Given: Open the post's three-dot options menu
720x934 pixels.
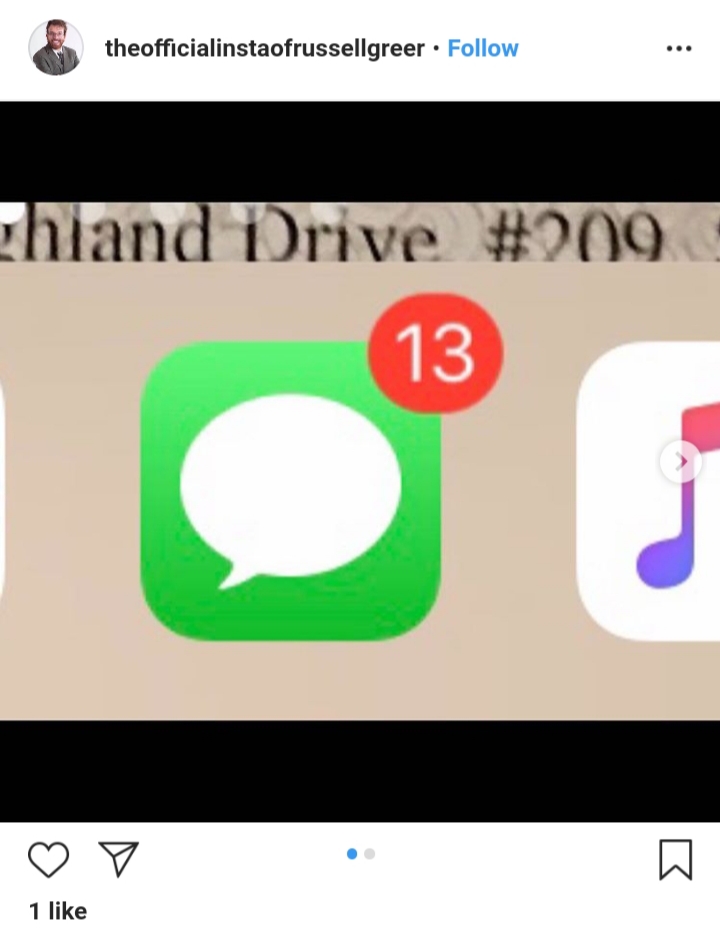Looking at the screenshot, I should click(679, 48).
